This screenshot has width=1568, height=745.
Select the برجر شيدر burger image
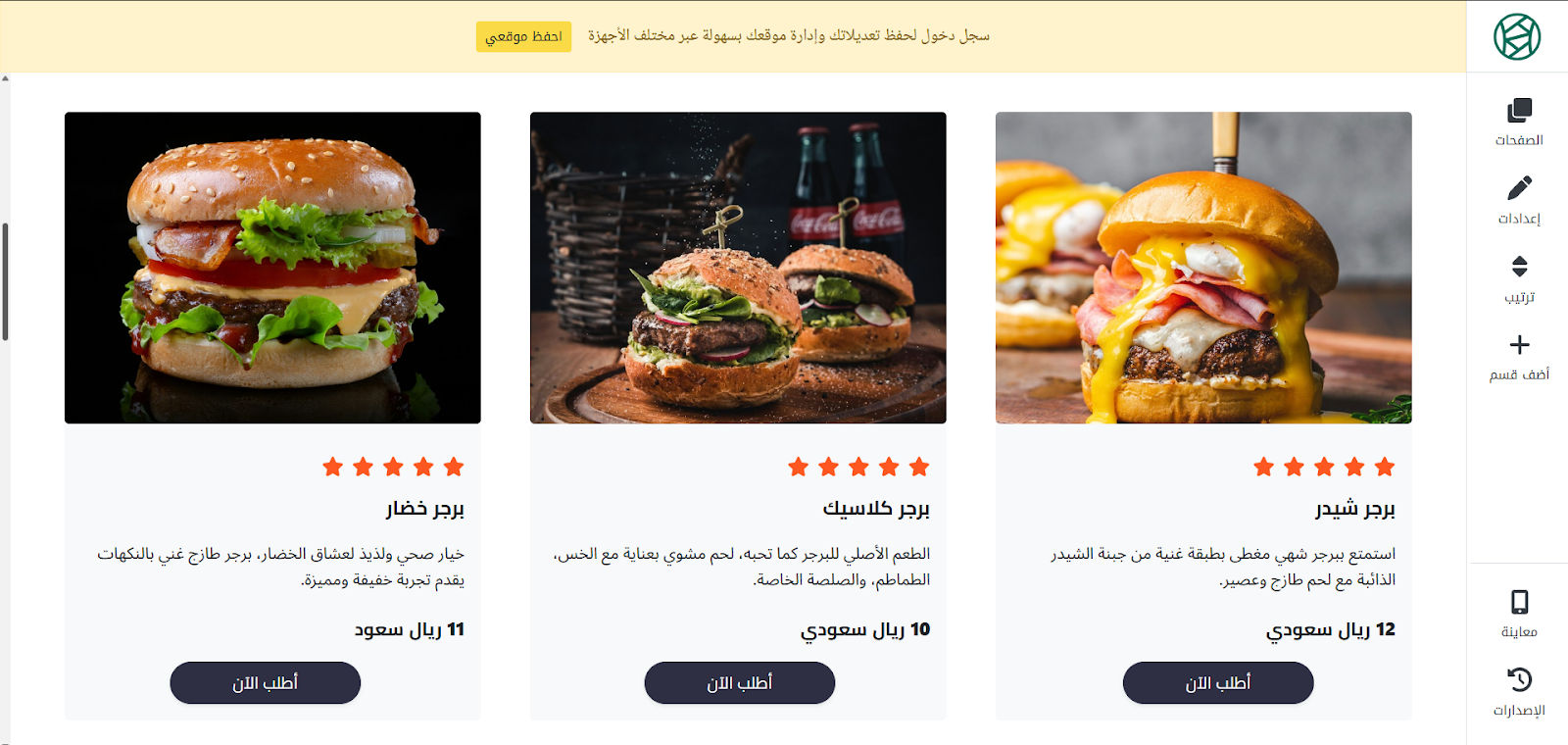coord(1203,268)
